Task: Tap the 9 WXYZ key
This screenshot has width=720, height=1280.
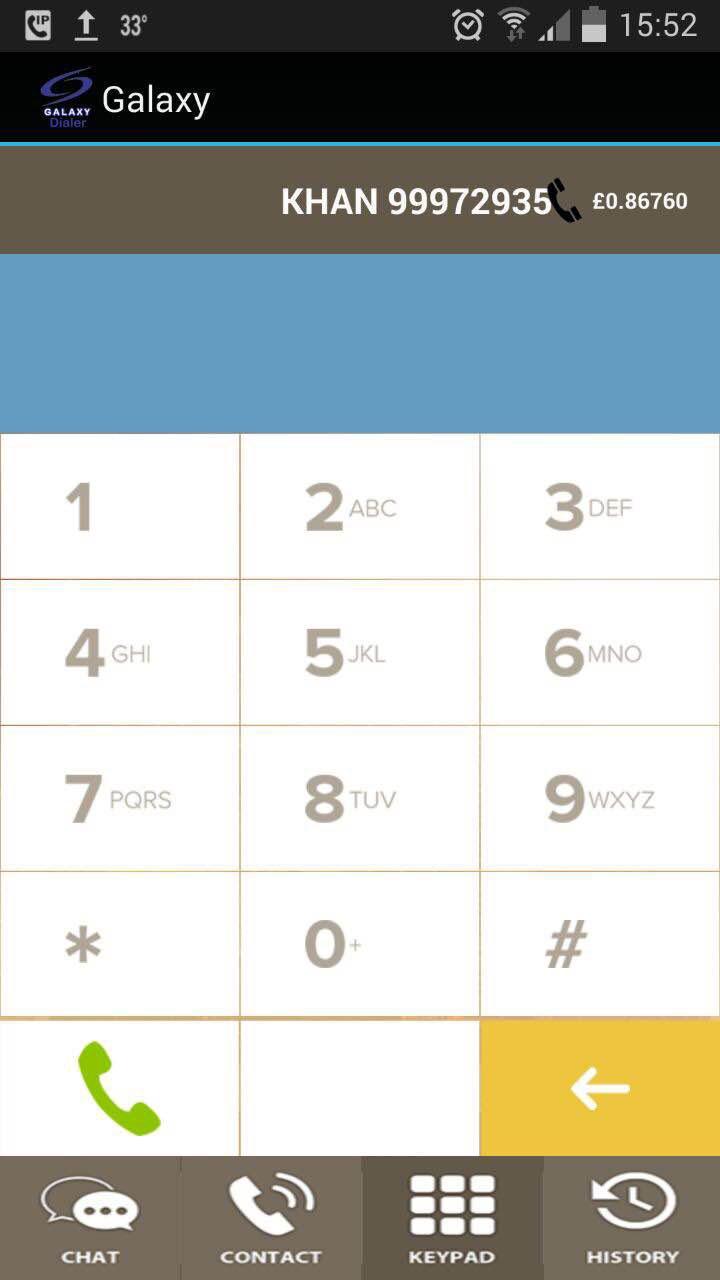Action: tap(600, 799)
